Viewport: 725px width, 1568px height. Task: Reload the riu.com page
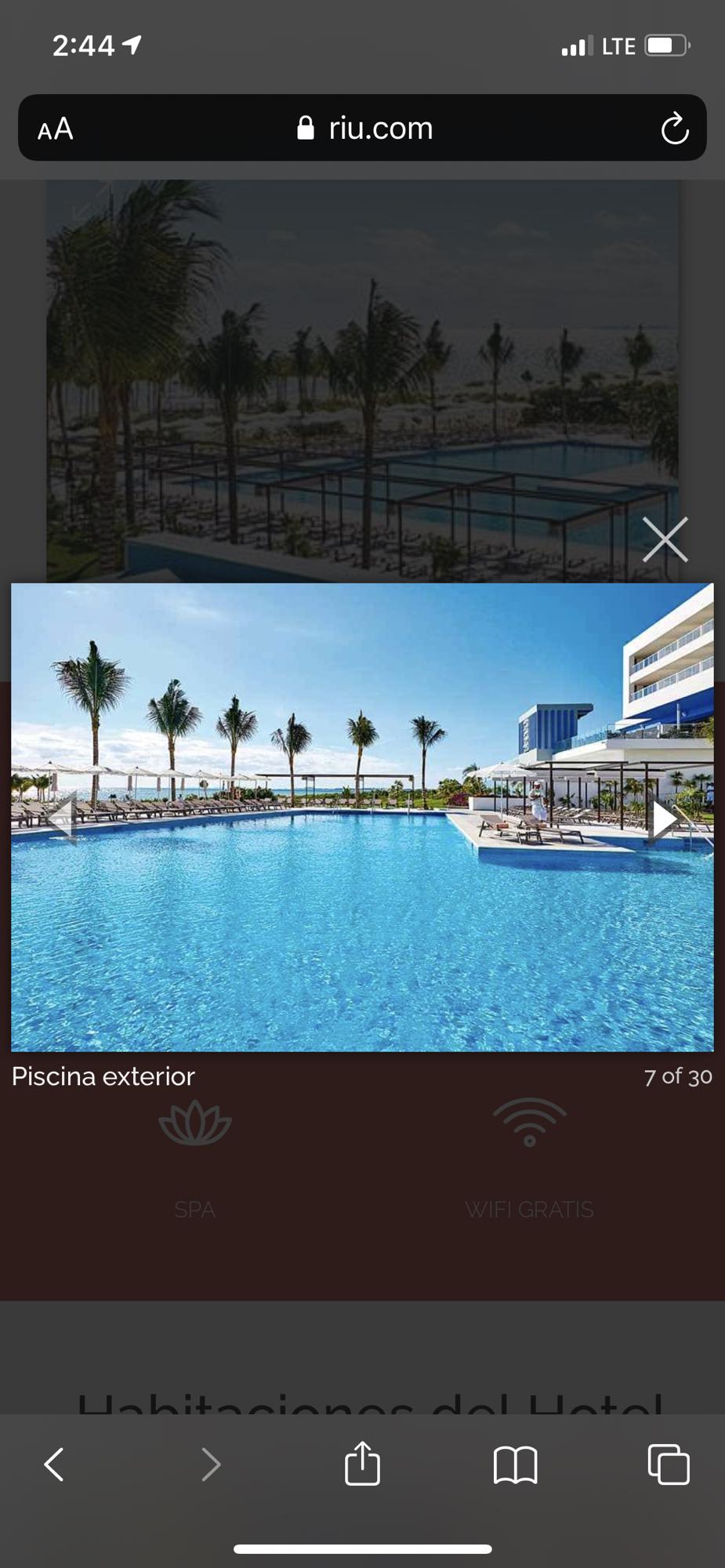coord(674,129)
